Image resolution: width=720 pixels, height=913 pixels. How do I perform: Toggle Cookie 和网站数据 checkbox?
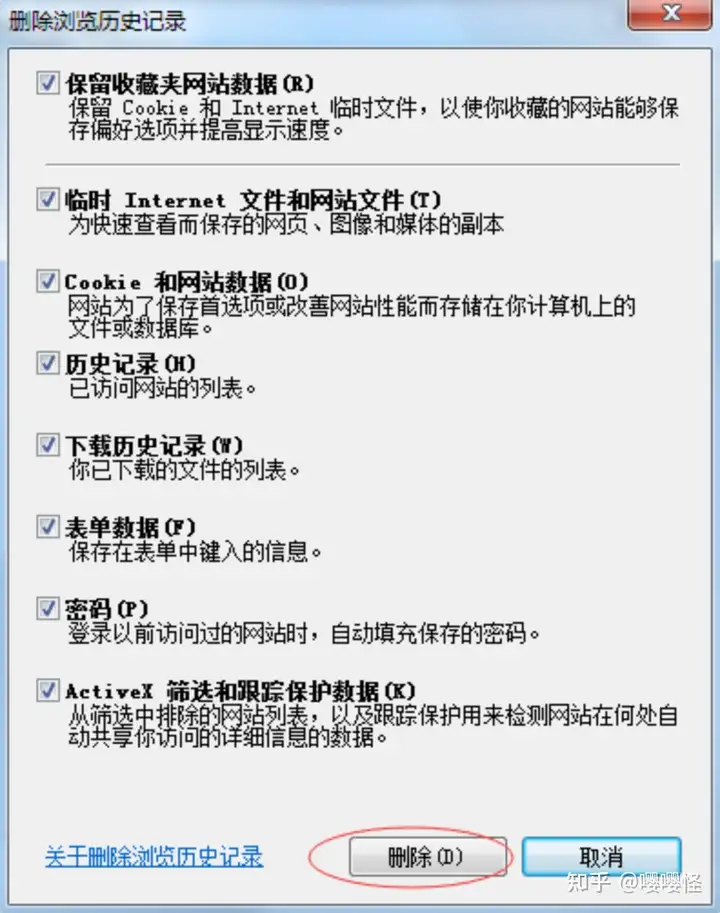[x=48, y=282]
